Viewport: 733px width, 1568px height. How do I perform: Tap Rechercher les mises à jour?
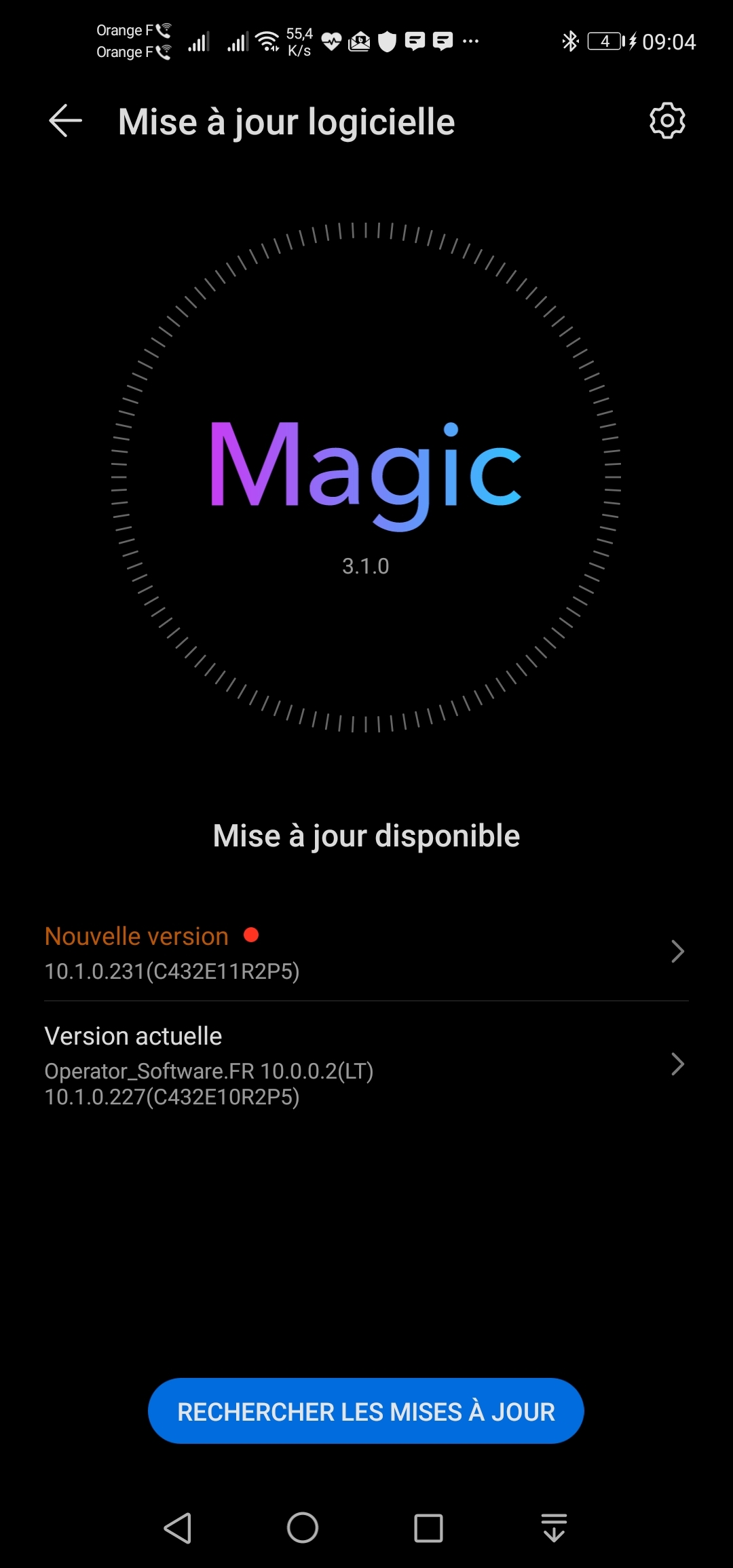pos(366,1411)
